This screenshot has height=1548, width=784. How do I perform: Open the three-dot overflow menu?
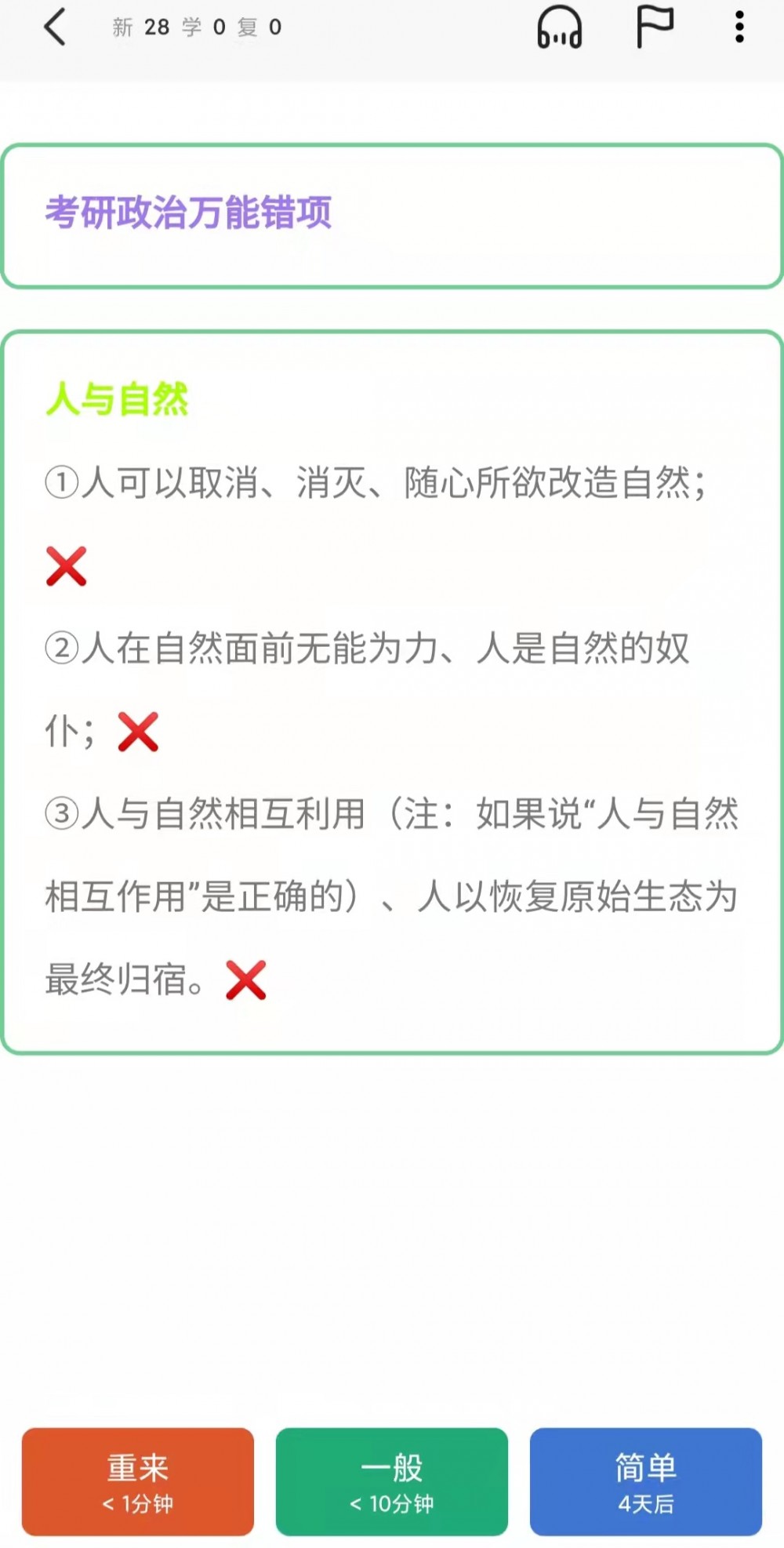click(739, 27)
